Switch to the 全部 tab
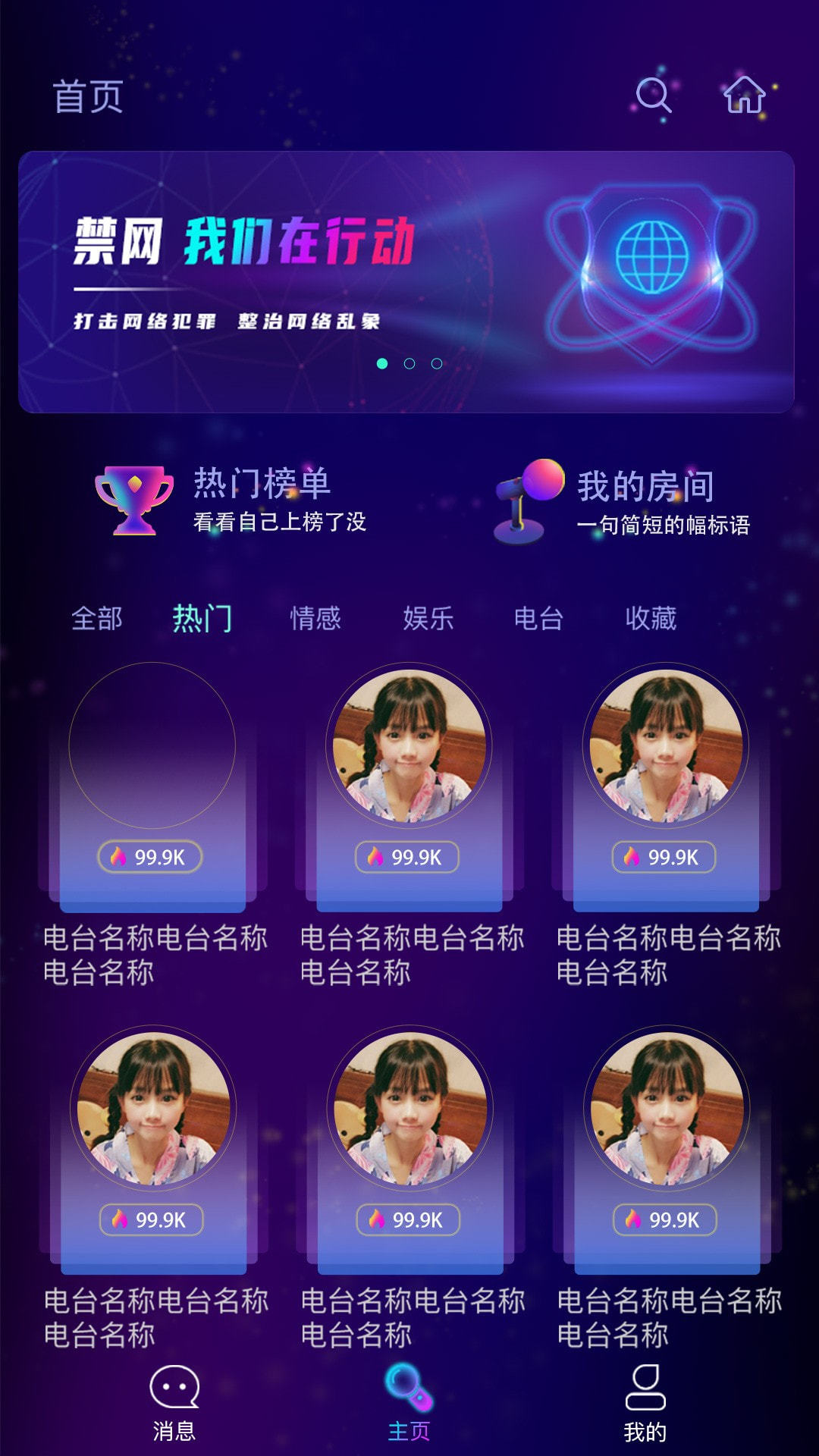This screenshot has width=819, height=1456. [97, 619]
